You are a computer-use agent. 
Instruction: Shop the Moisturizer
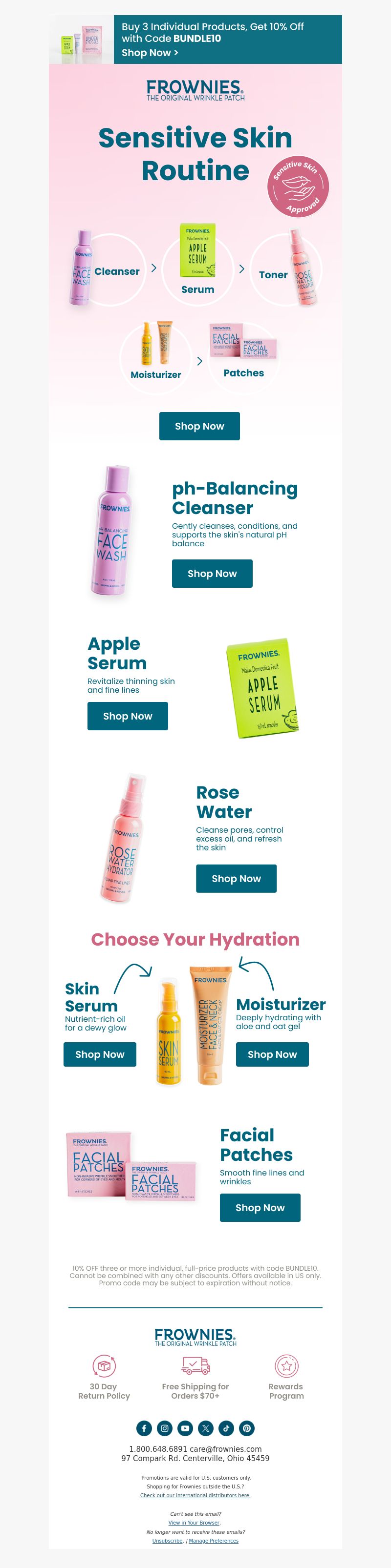pyautogui.click(x=272, y=1054)
